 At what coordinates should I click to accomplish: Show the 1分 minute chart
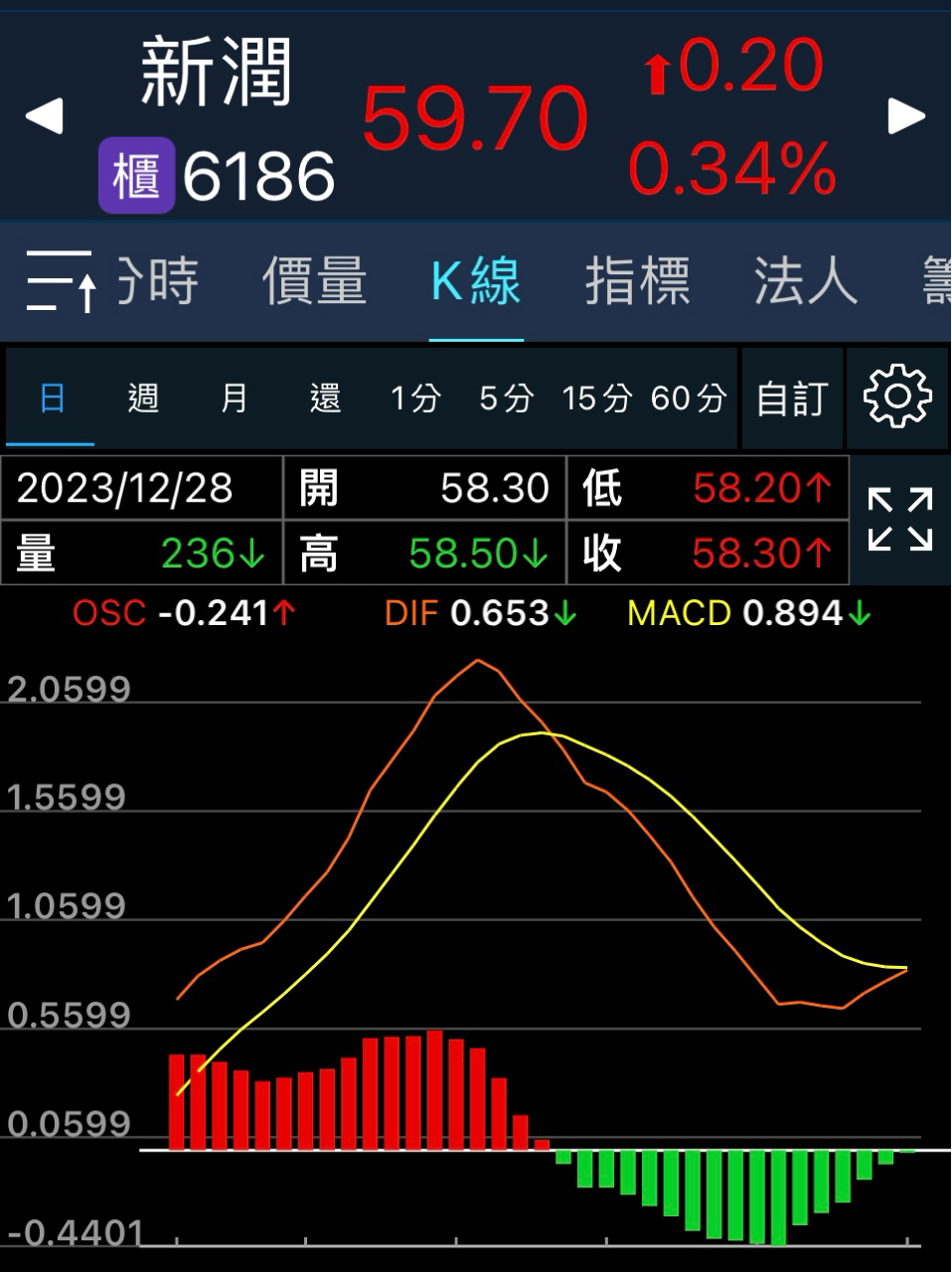(x=415, y=399)
